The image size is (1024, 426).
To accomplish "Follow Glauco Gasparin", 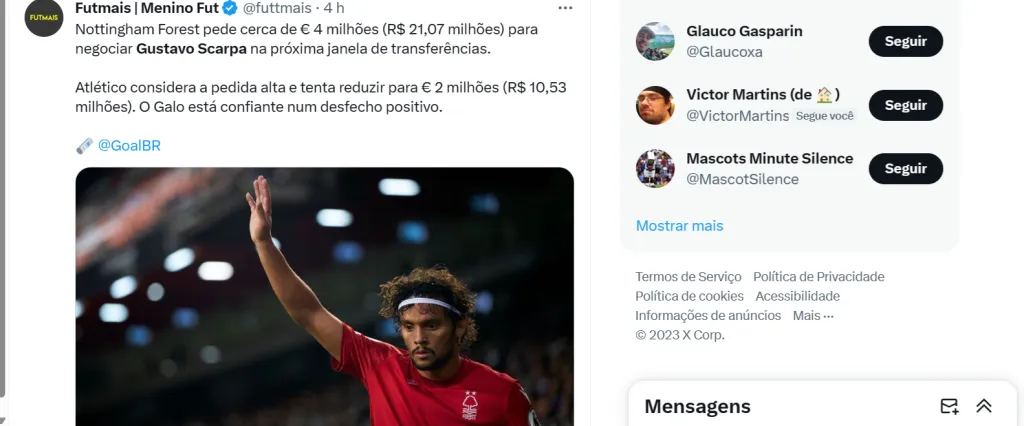I will tap(905, 41).
